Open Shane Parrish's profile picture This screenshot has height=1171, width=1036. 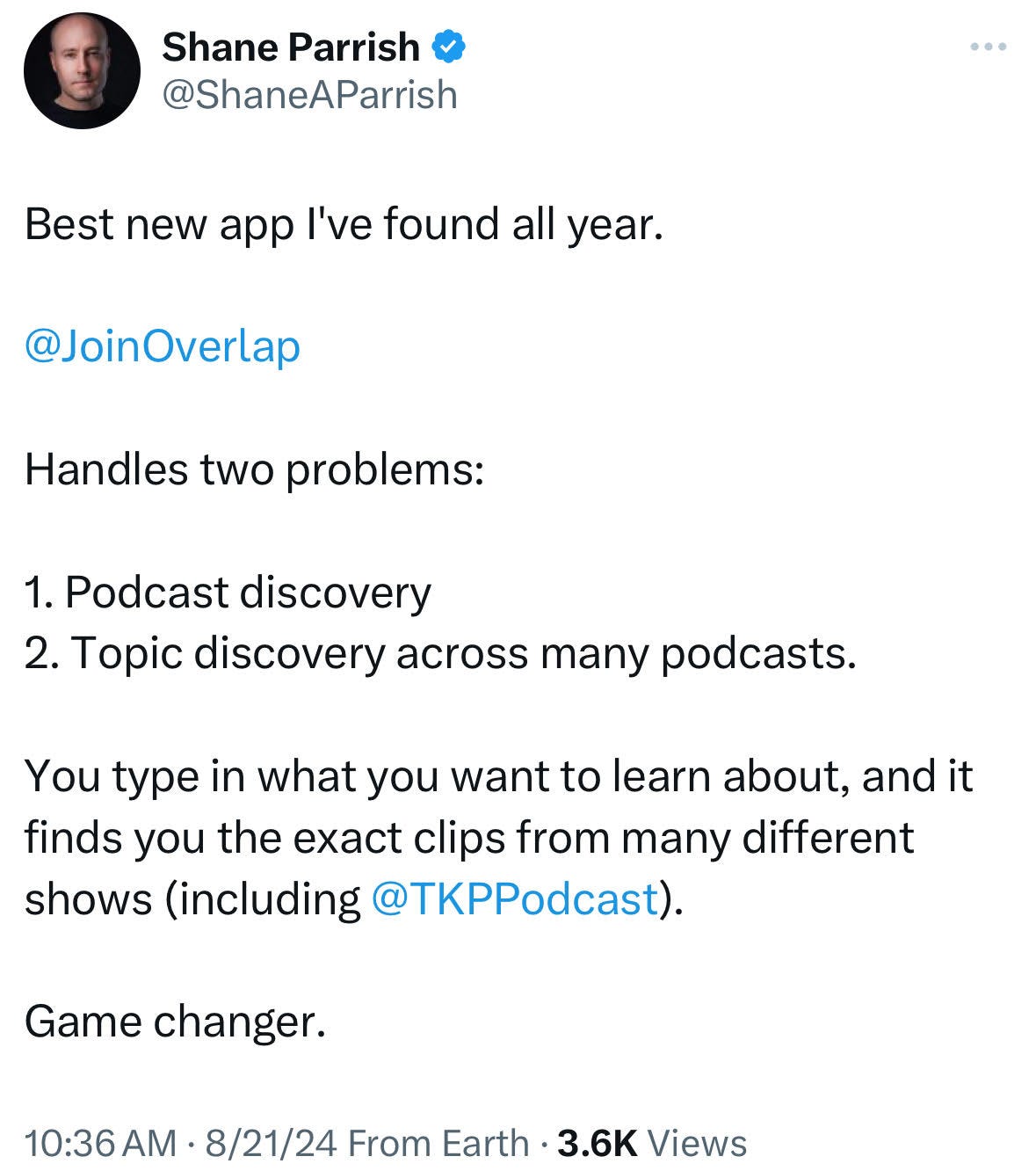(81, 71)
